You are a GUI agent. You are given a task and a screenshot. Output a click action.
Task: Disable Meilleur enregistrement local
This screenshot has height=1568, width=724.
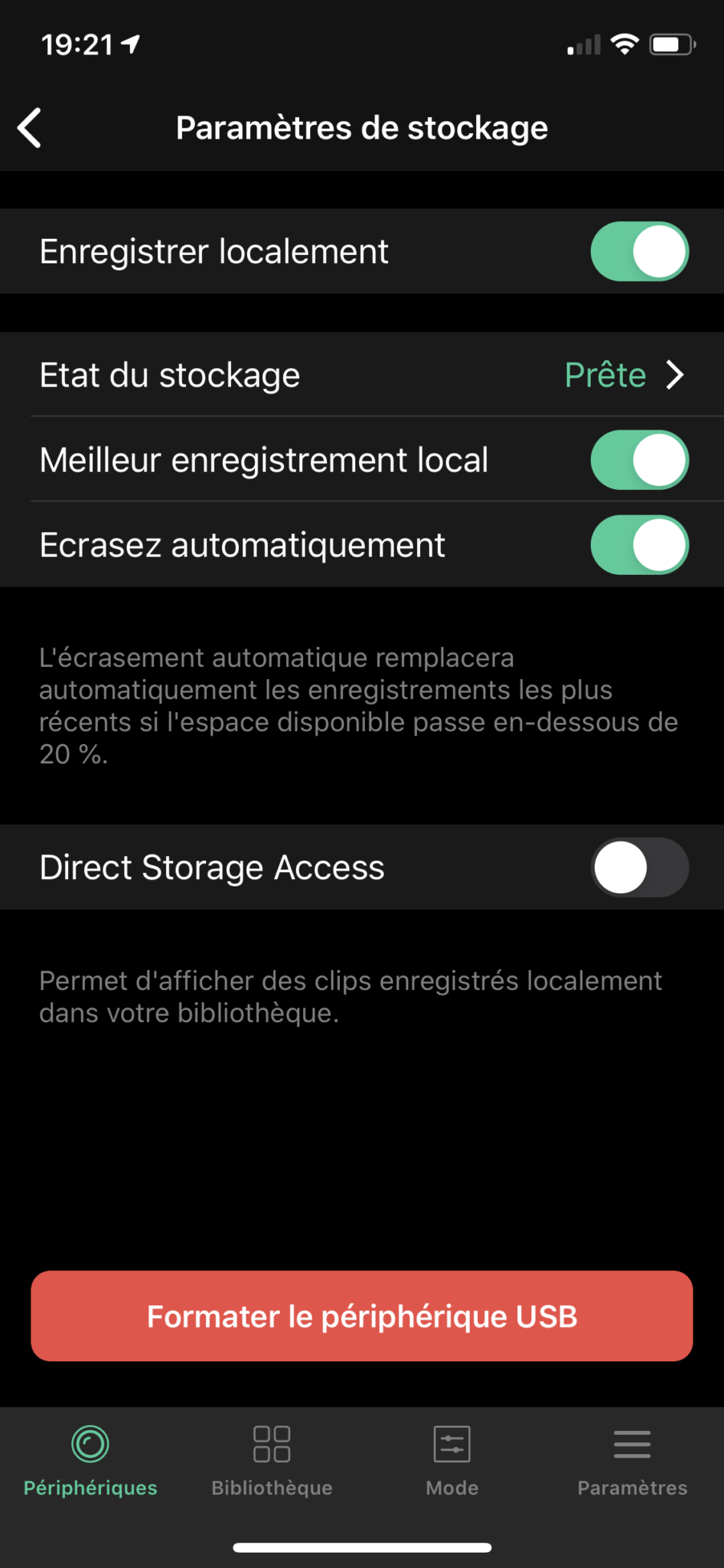pyautogui.click(x=639, y=460)
